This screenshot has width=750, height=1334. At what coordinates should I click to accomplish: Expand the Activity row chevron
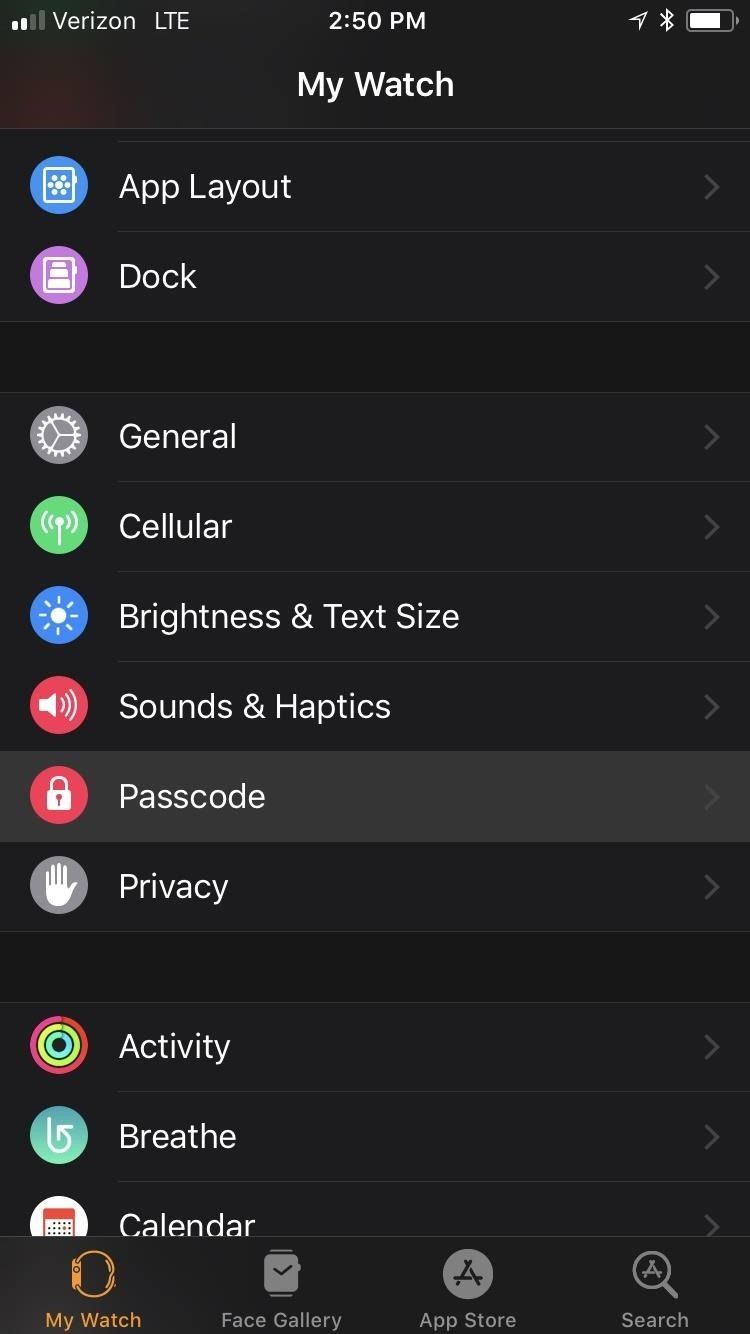click(x=711, y=1046)
